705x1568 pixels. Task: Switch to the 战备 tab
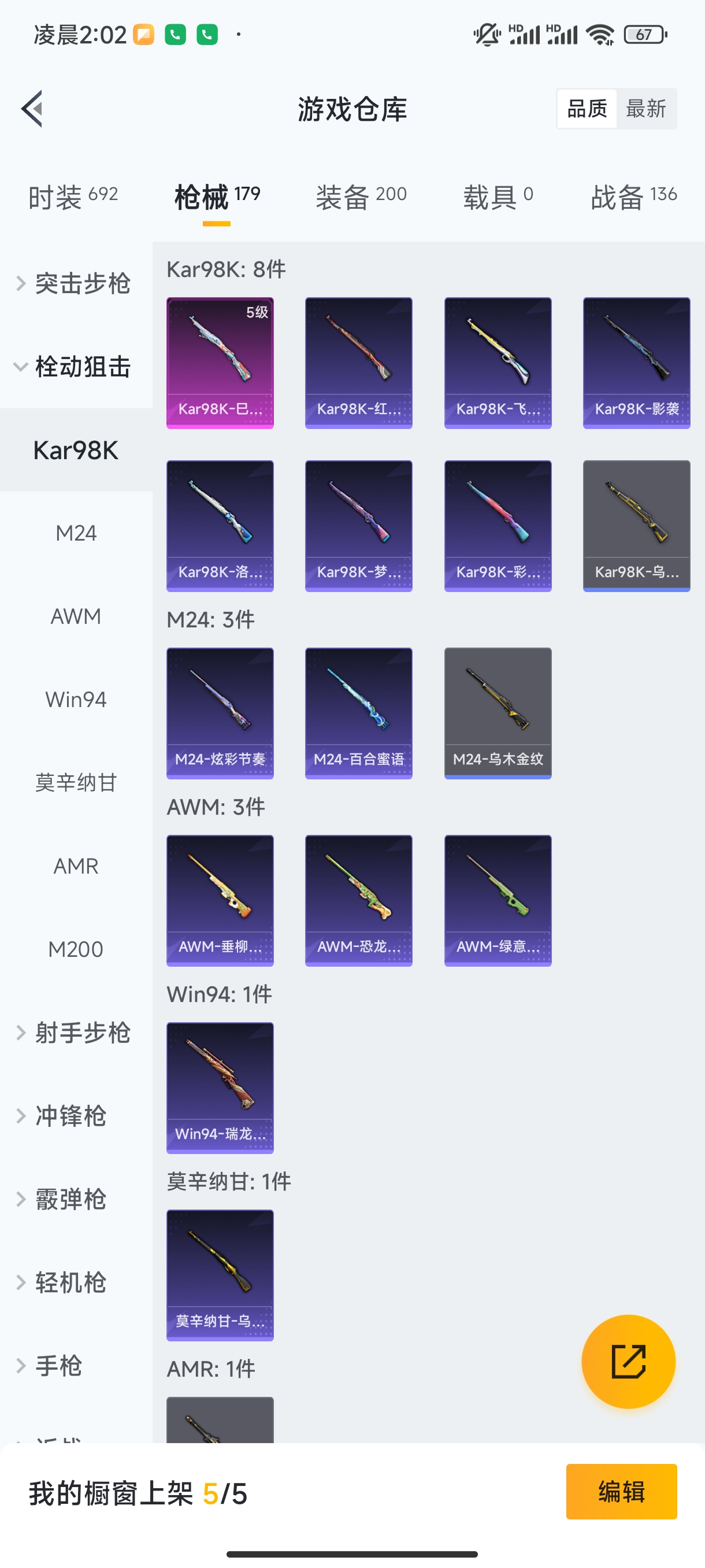point(633,197)
